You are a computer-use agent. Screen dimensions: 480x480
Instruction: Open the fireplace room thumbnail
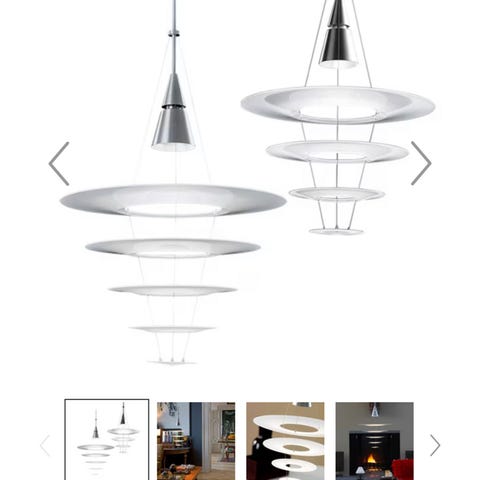pyautogui.click(x=374, y=441)
